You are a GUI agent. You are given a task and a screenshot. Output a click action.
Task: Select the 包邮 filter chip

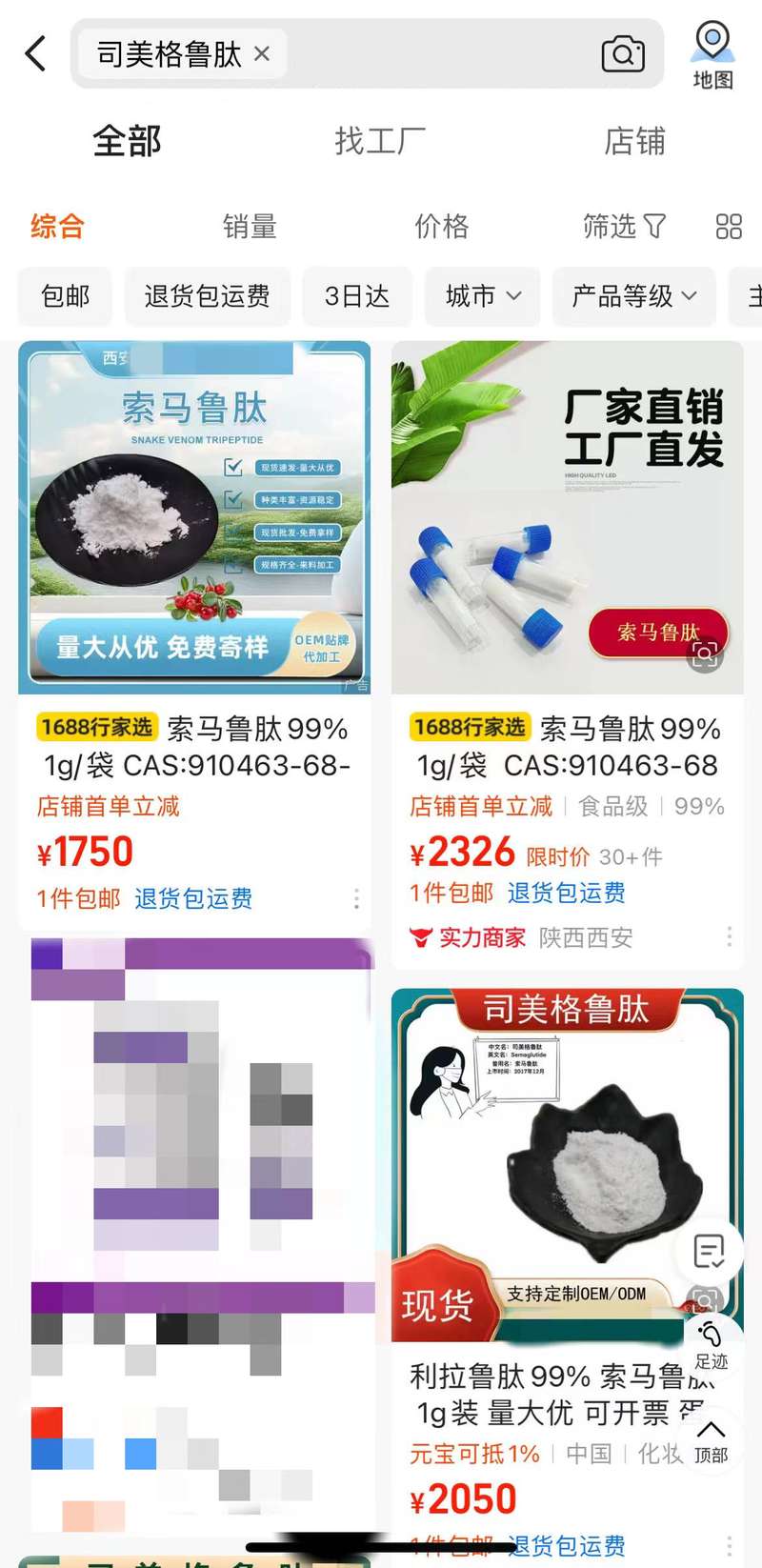pos(65,296)
